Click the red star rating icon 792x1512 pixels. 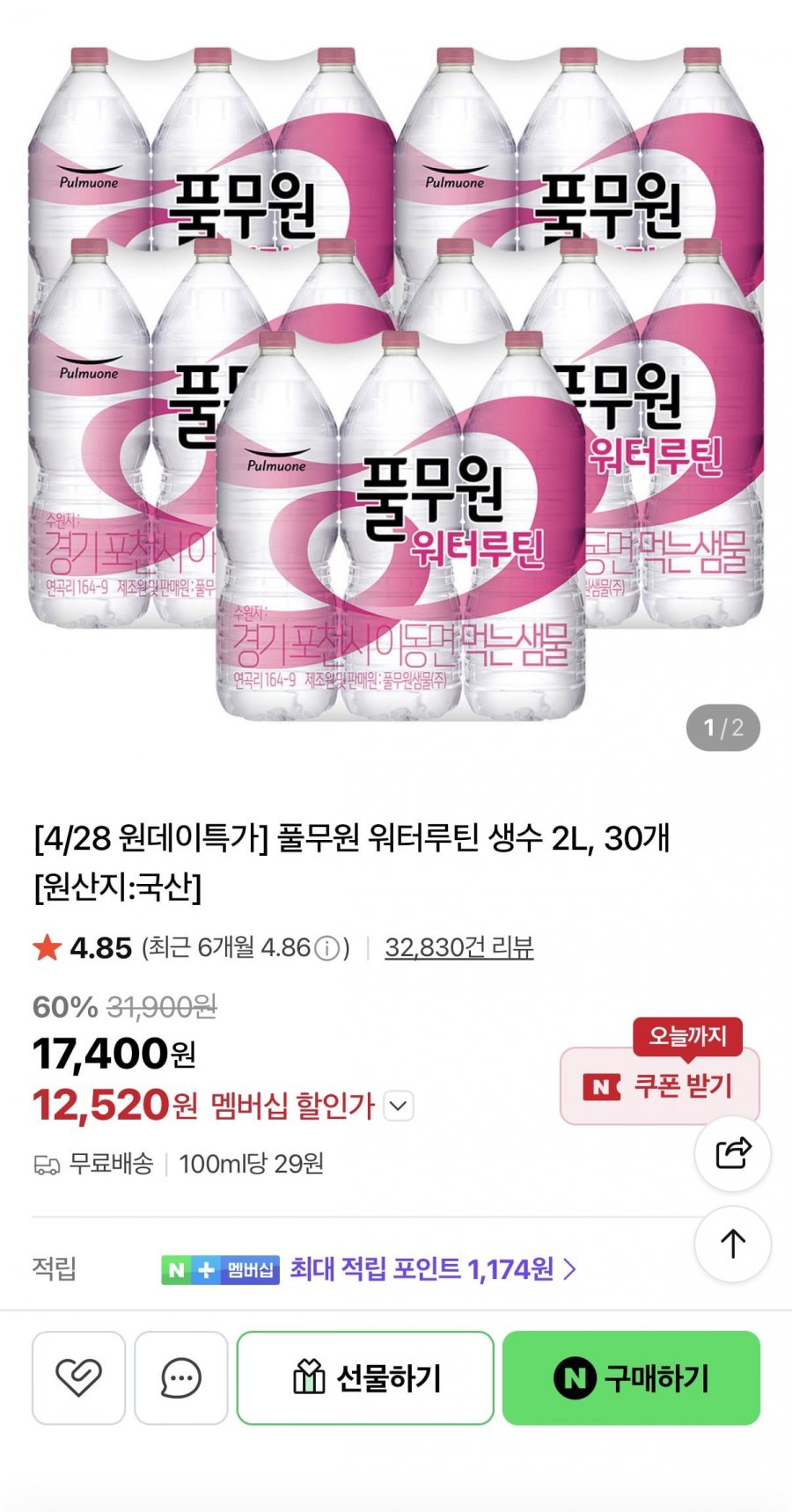point(46,948)
